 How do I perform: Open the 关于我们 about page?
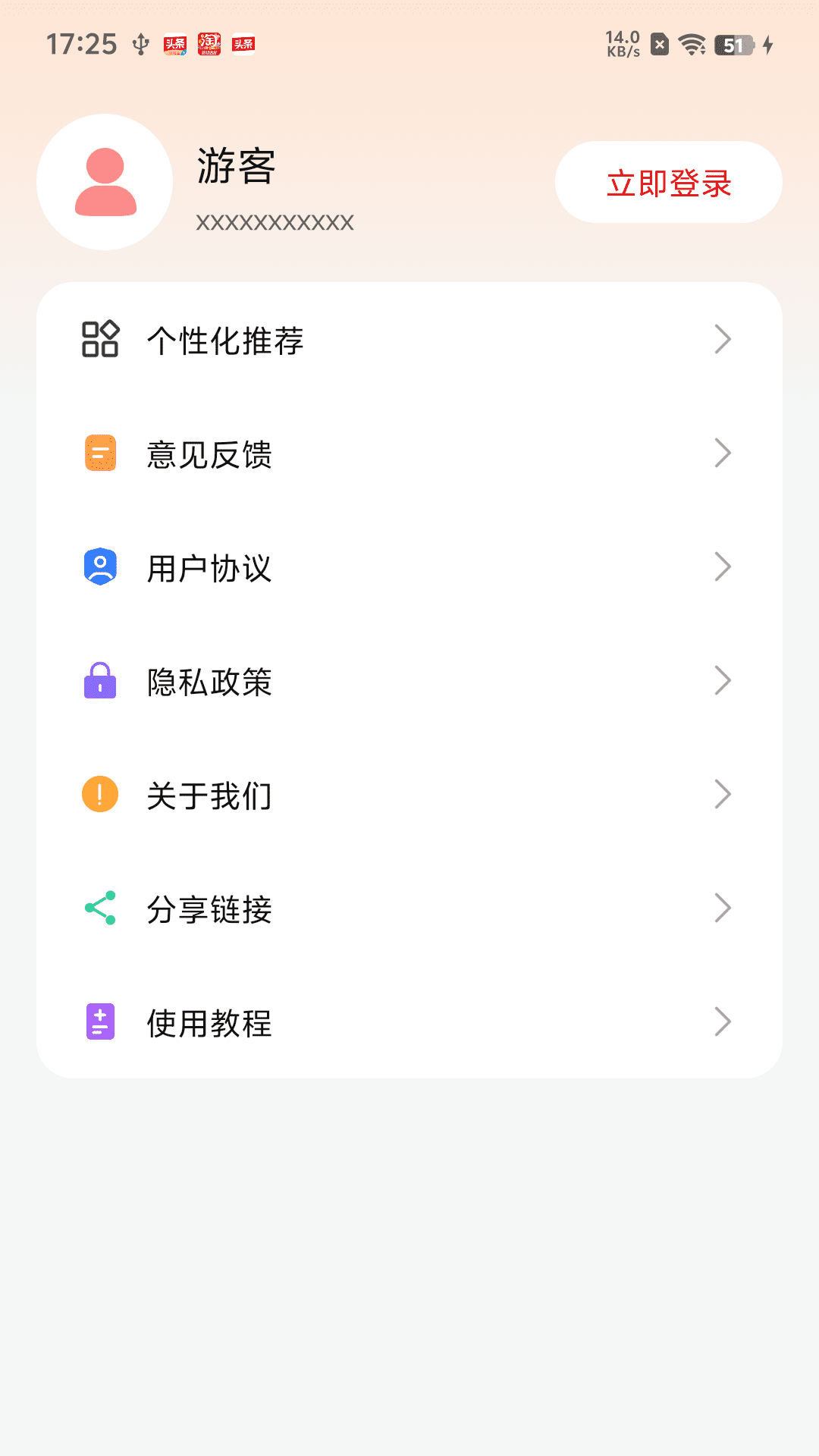[x=409, y=795]
